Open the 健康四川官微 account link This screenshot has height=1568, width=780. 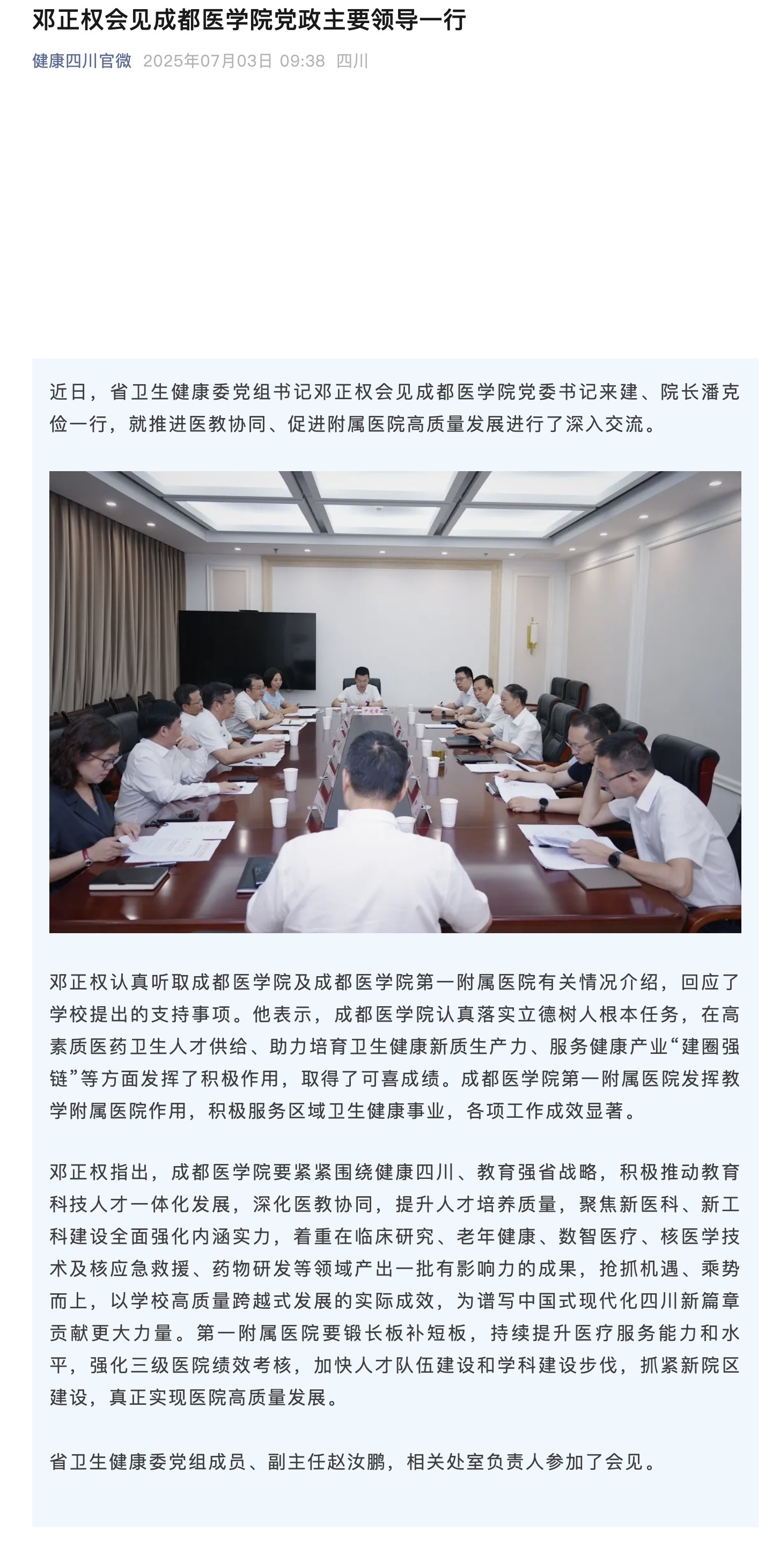(x=82, y=61)
